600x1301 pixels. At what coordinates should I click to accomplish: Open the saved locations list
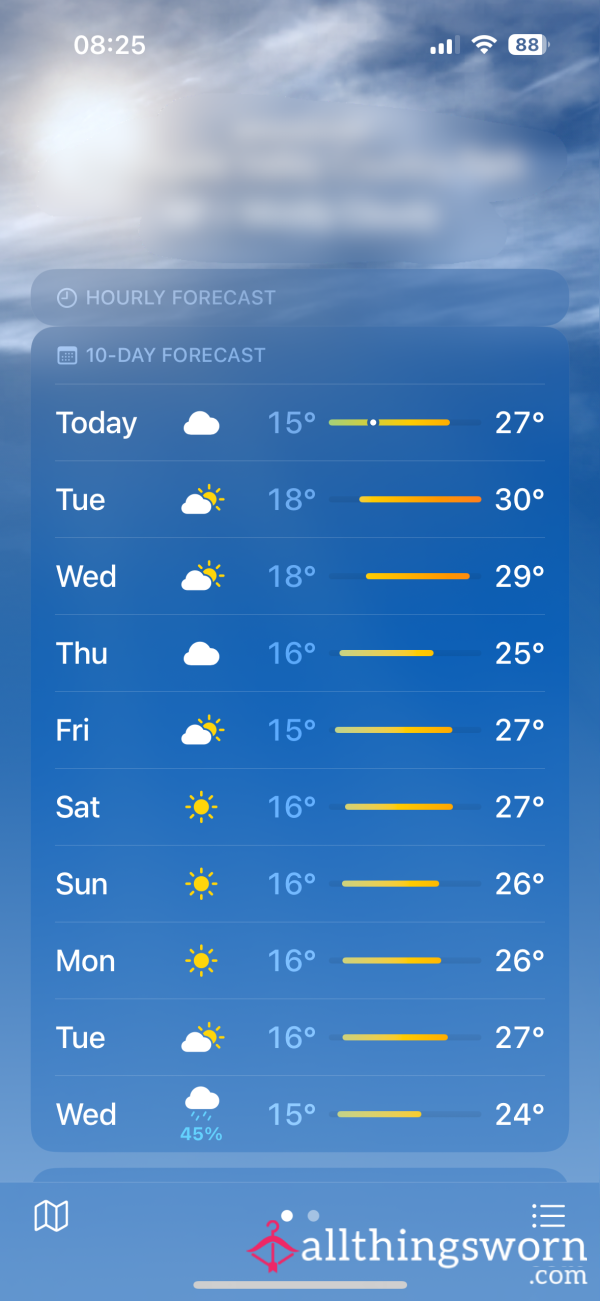coord(548,1216)
